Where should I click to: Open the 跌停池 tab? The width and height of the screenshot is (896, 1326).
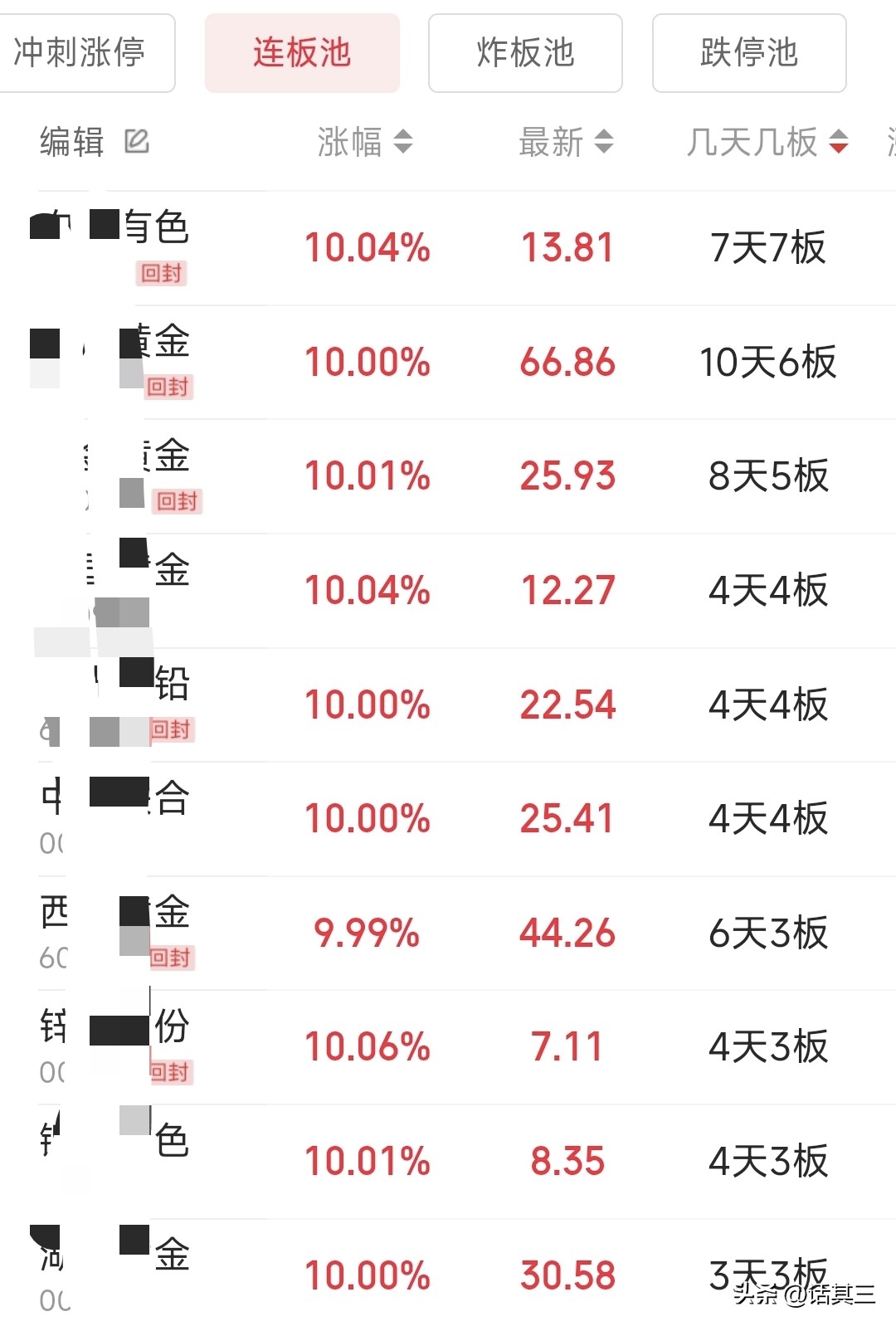pyautogui.click(x=748, y=53)
